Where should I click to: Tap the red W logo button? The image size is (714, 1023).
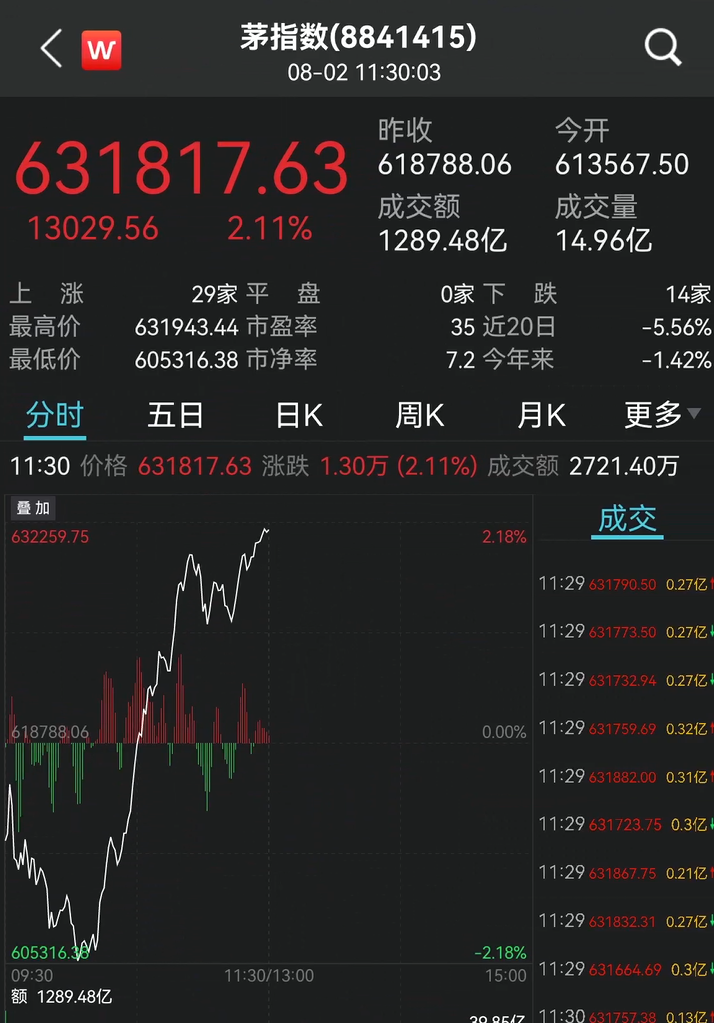(x=101, y=49)
